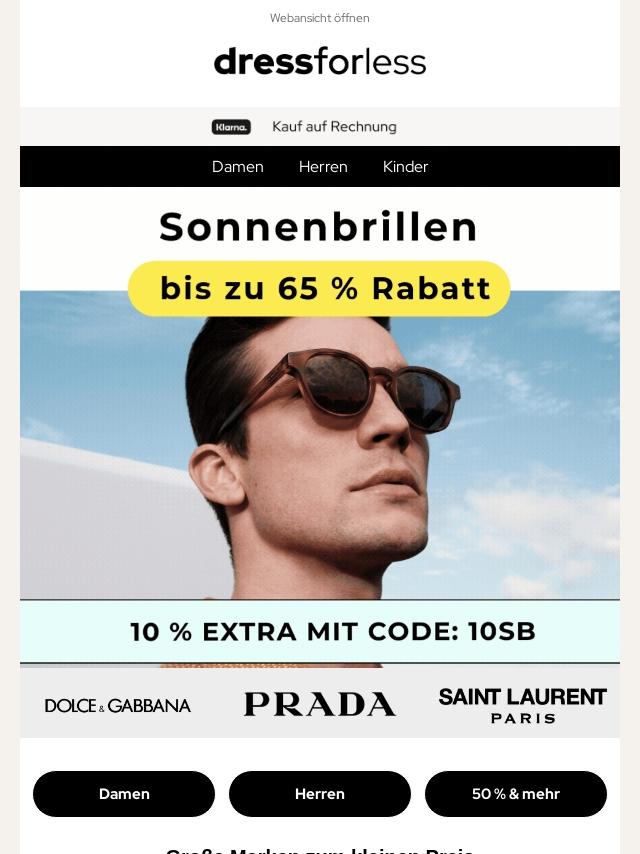Screen dimensions: 640x854
Task: Open the Klarna Kauf auf Rechnung banner
Action: point(305,127)
